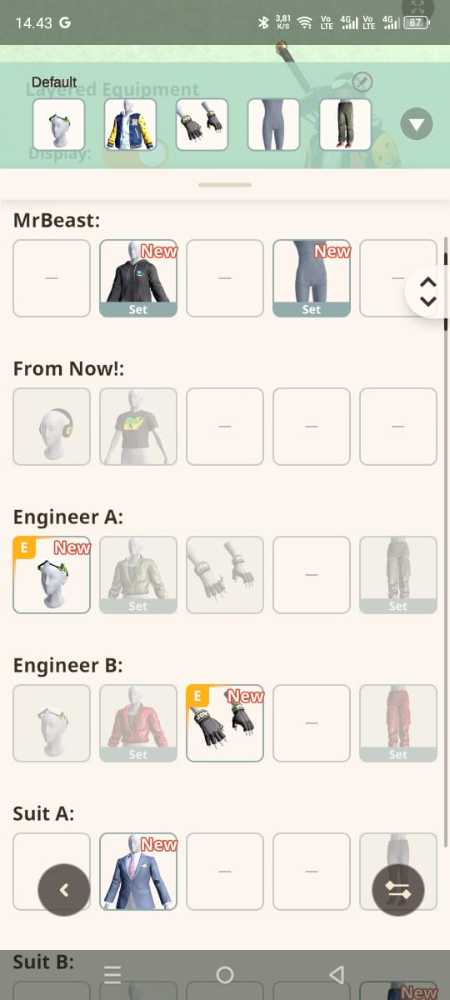450x1000 pixels.
Task: Tap the round back arrow button
Action: 64,890
